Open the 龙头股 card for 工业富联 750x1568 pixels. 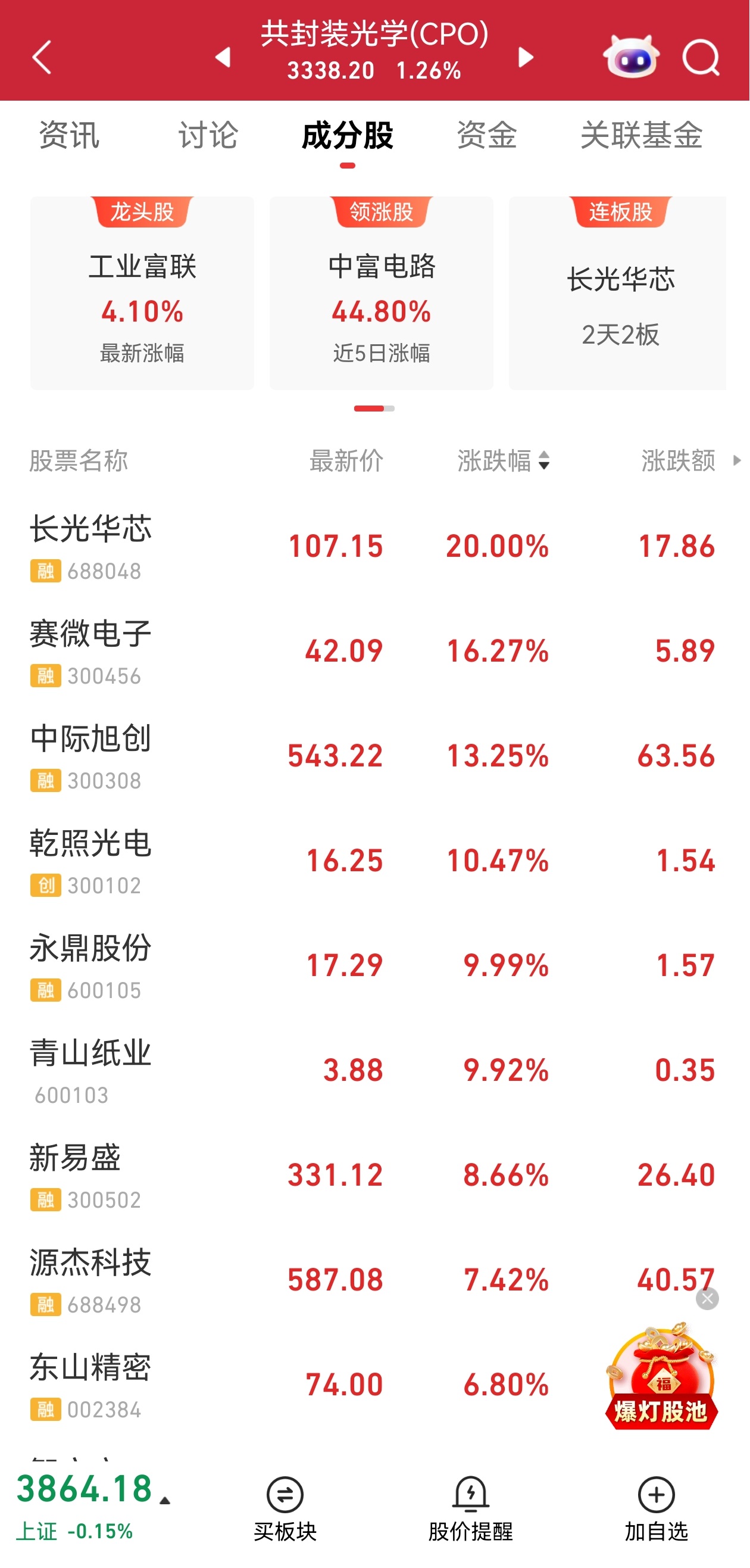coord(142,293)
